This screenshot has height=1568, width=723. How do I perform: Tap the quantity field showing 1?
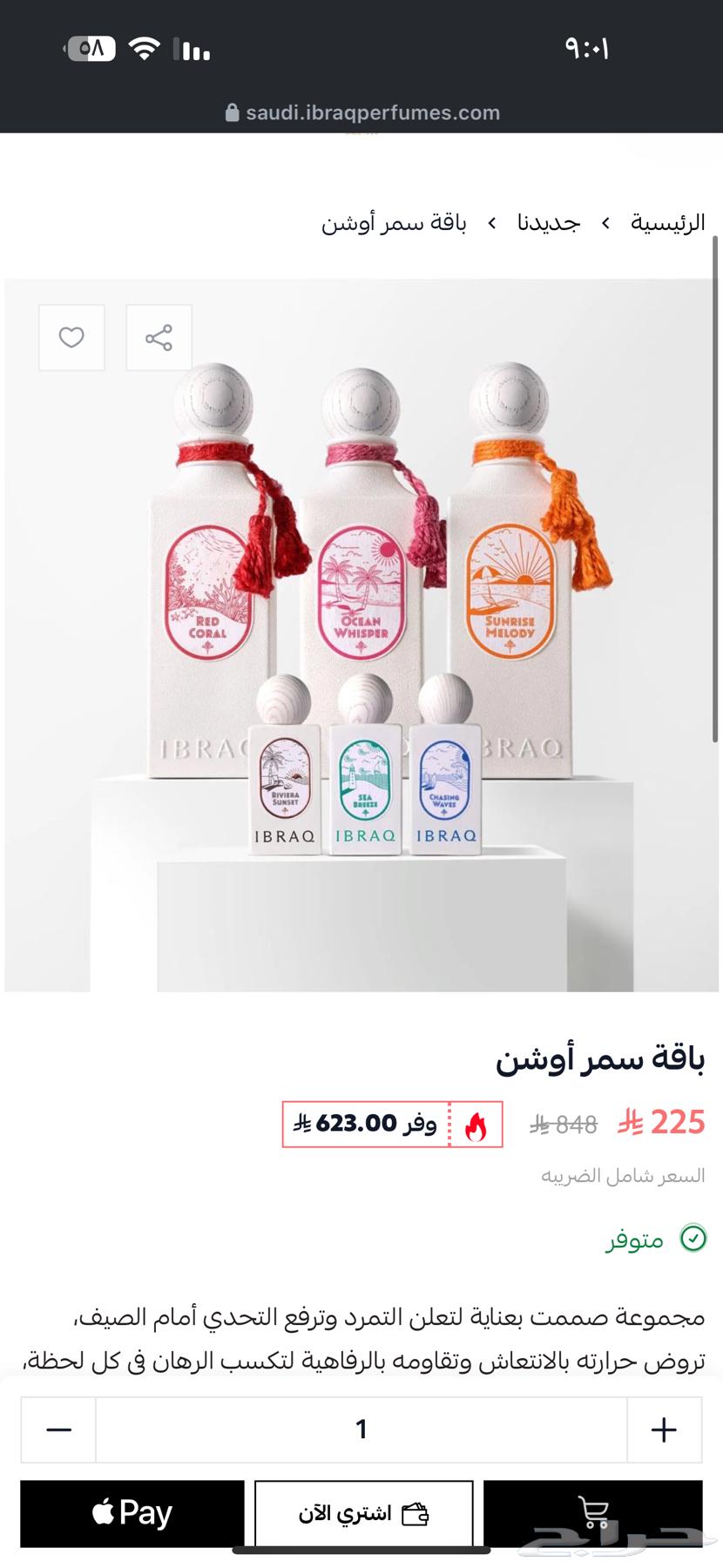pyautogui.click(x=361, y=1429)
